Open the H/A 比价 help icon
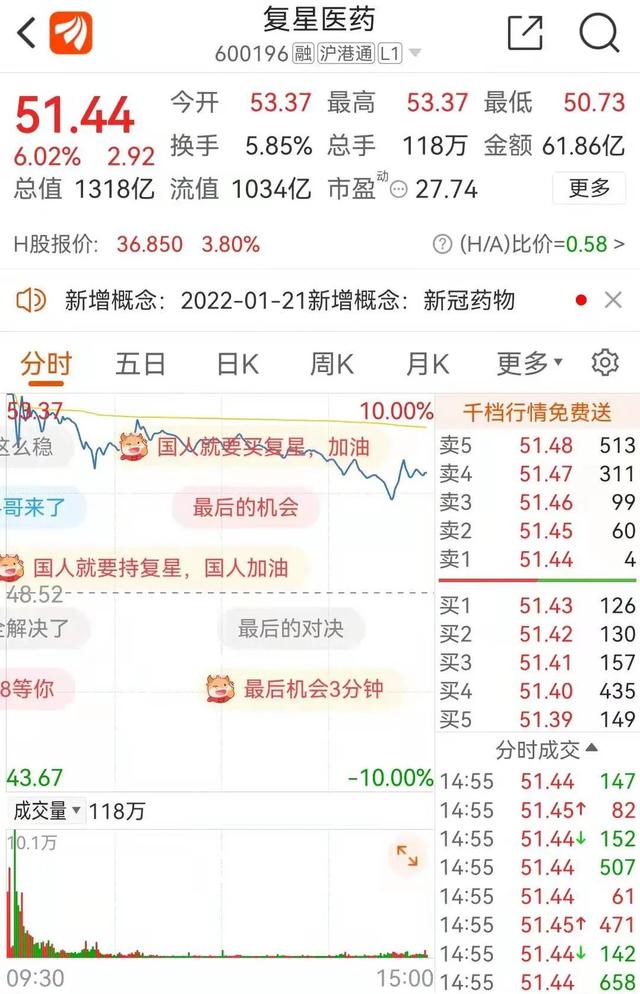Image resolution: width=640 pixels, height=994 pixels. (442, 244)
